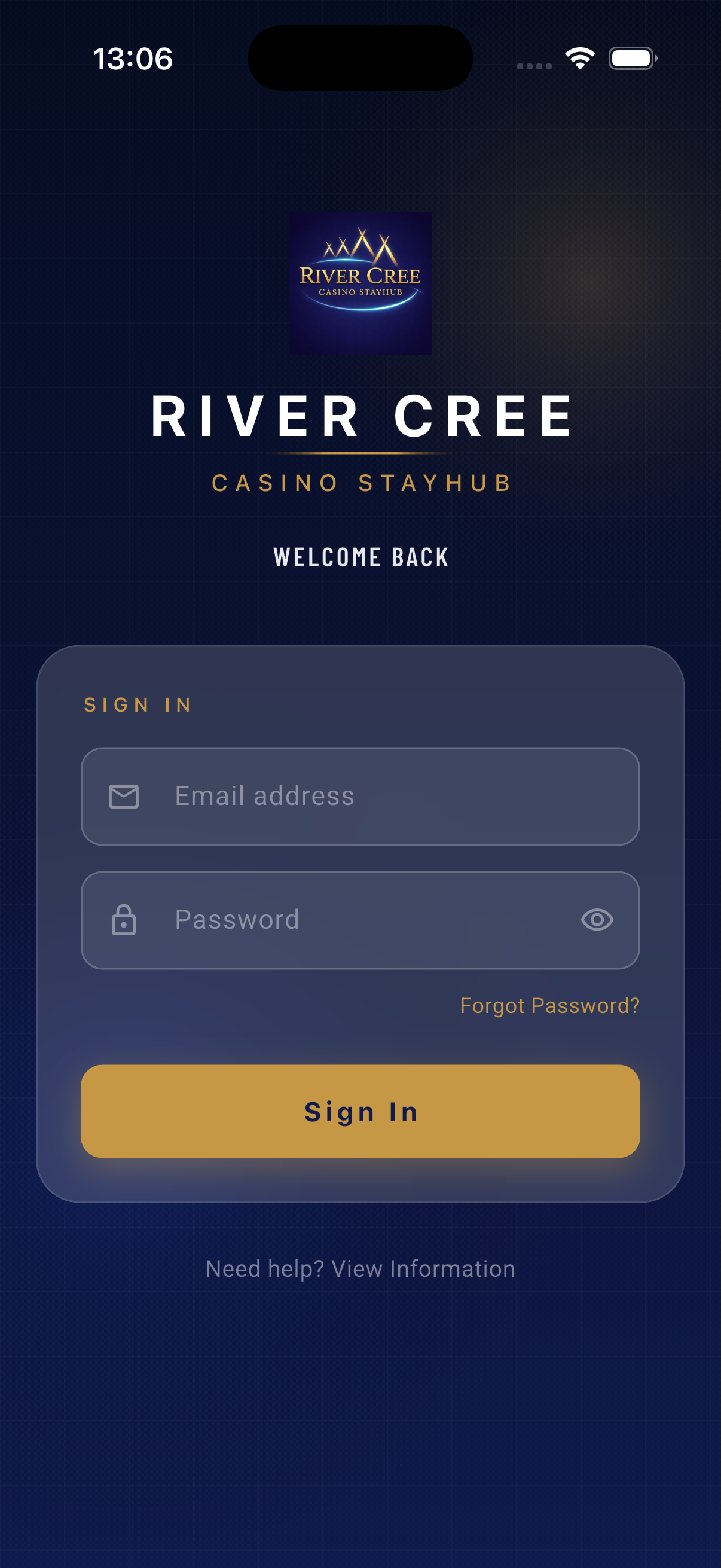The width and height of the screenshot is (721, 1568).
Task: Click the envelope icon in email field
Action: pyautogui.click(x=124, y=795)
